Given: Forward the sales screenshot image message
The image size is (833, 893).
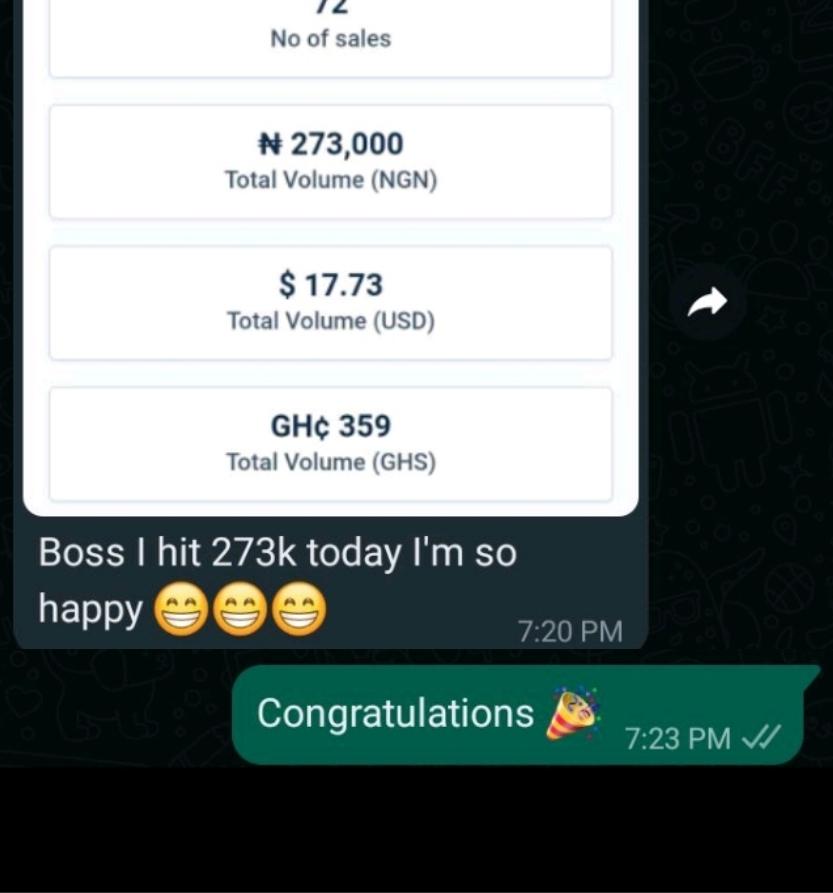Looking at the screenshot, I should pyautogui.click(x=707, y=302).
